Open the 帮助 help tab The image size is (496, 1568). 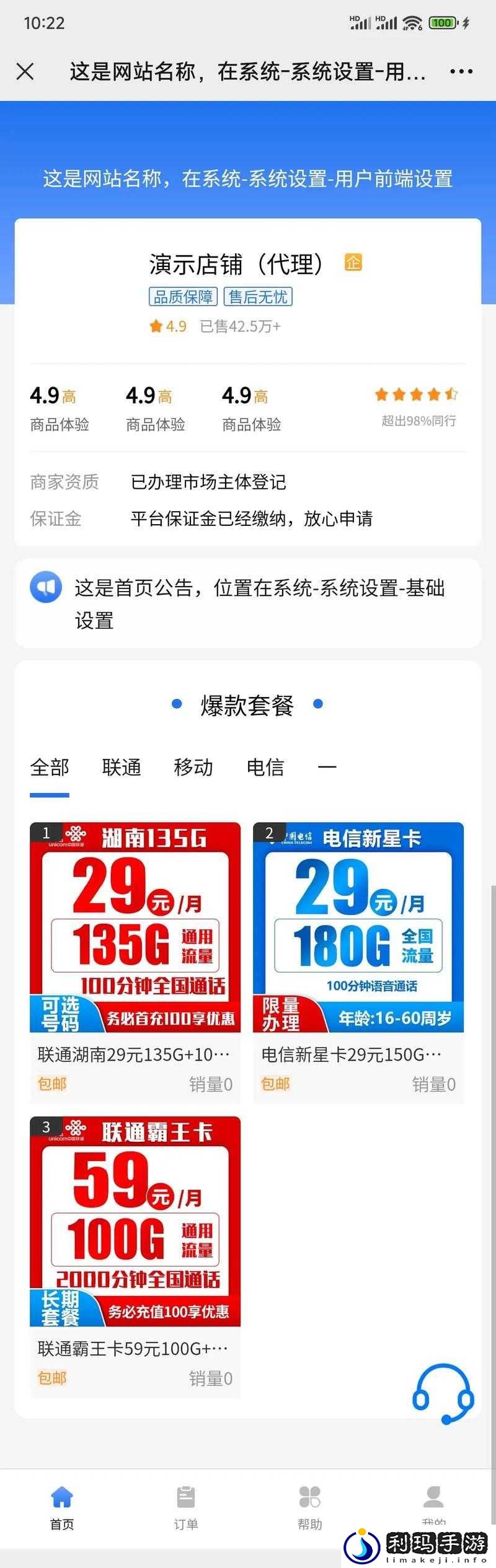click(309, 1506)
